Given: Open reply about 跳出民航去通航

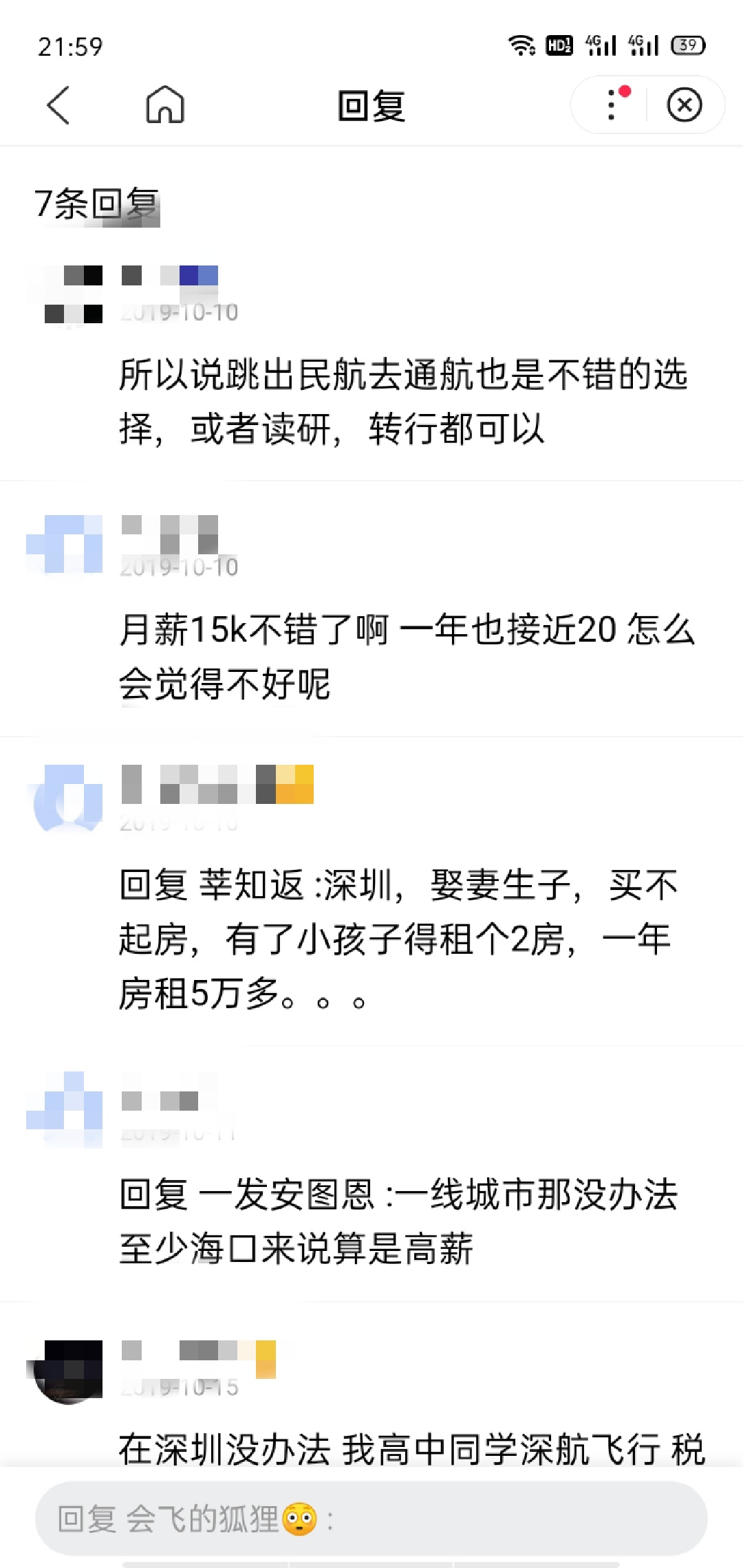Looking at the screenshot, I should (x=402, y=402).
